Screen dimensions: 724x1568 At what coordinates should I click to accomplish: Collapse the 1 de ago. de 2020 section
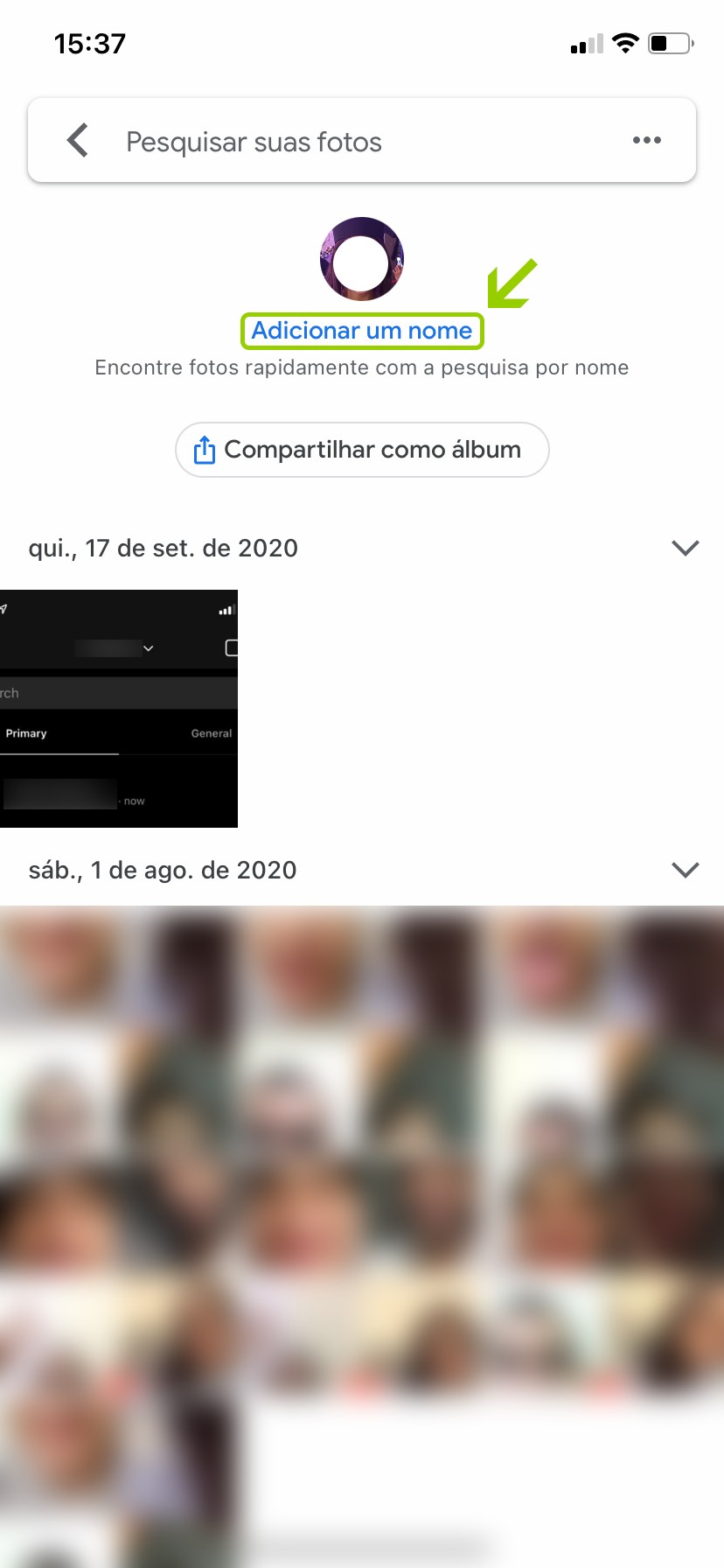coord(685,870)
